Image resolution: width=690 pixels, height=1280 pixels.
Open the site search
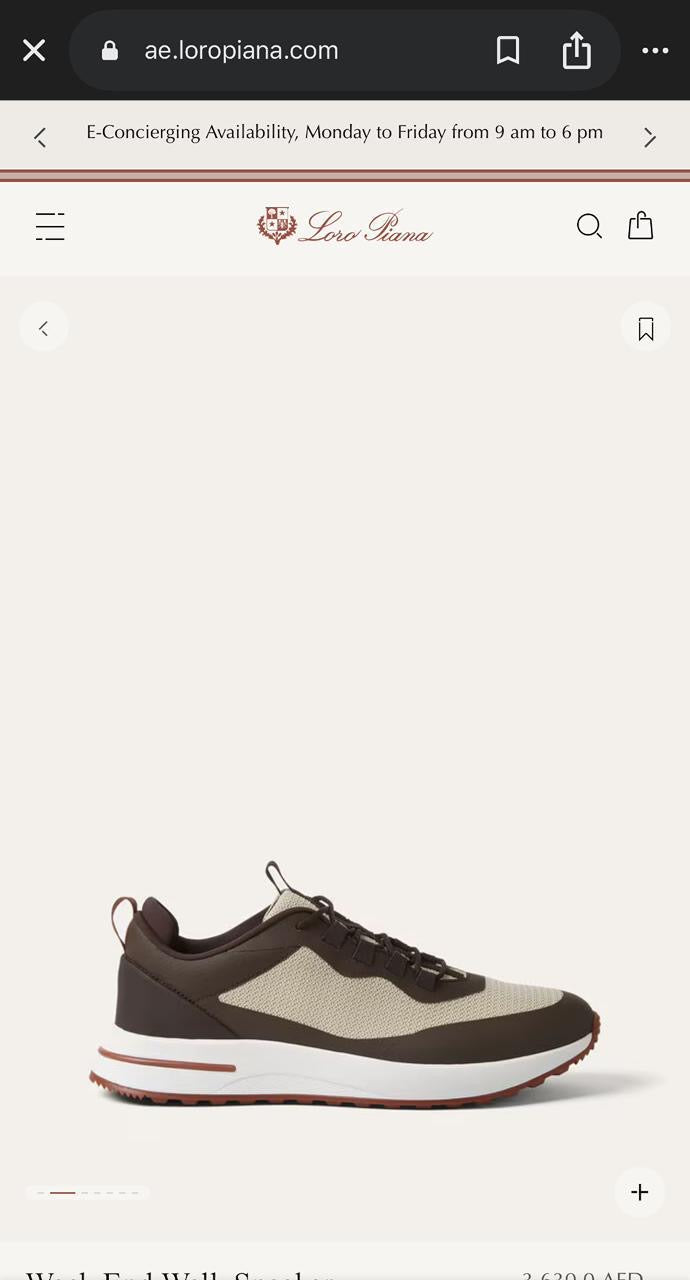click(589, 227)
